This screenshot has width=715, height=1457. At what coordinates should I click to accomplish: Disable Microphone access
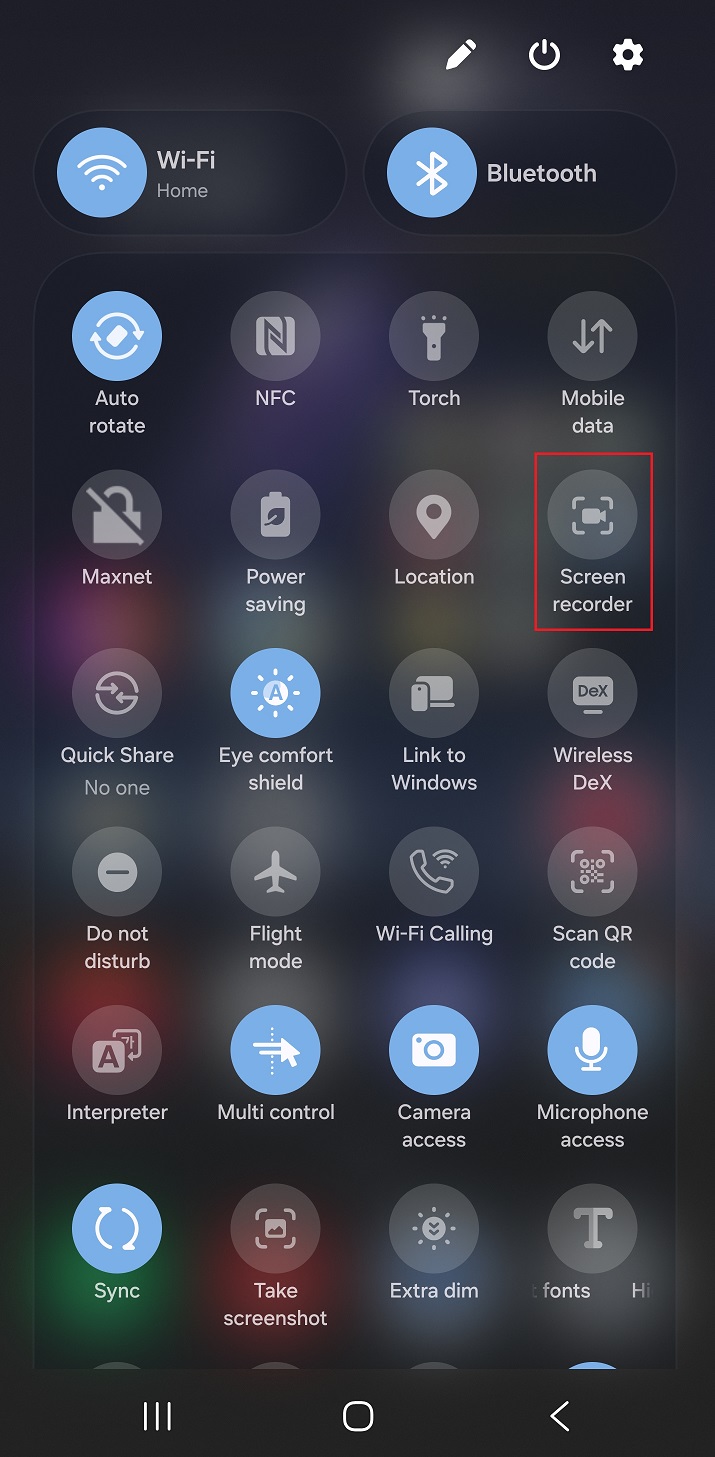click(x=592, y=1051)
